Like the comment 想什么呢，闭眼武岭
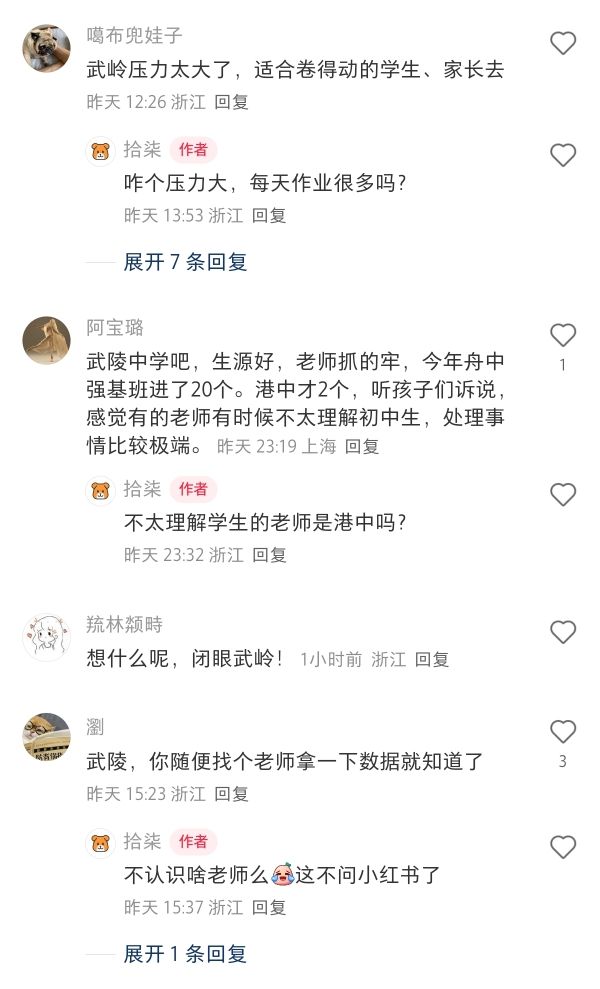 pyautogui.click(x=563, y=632)
